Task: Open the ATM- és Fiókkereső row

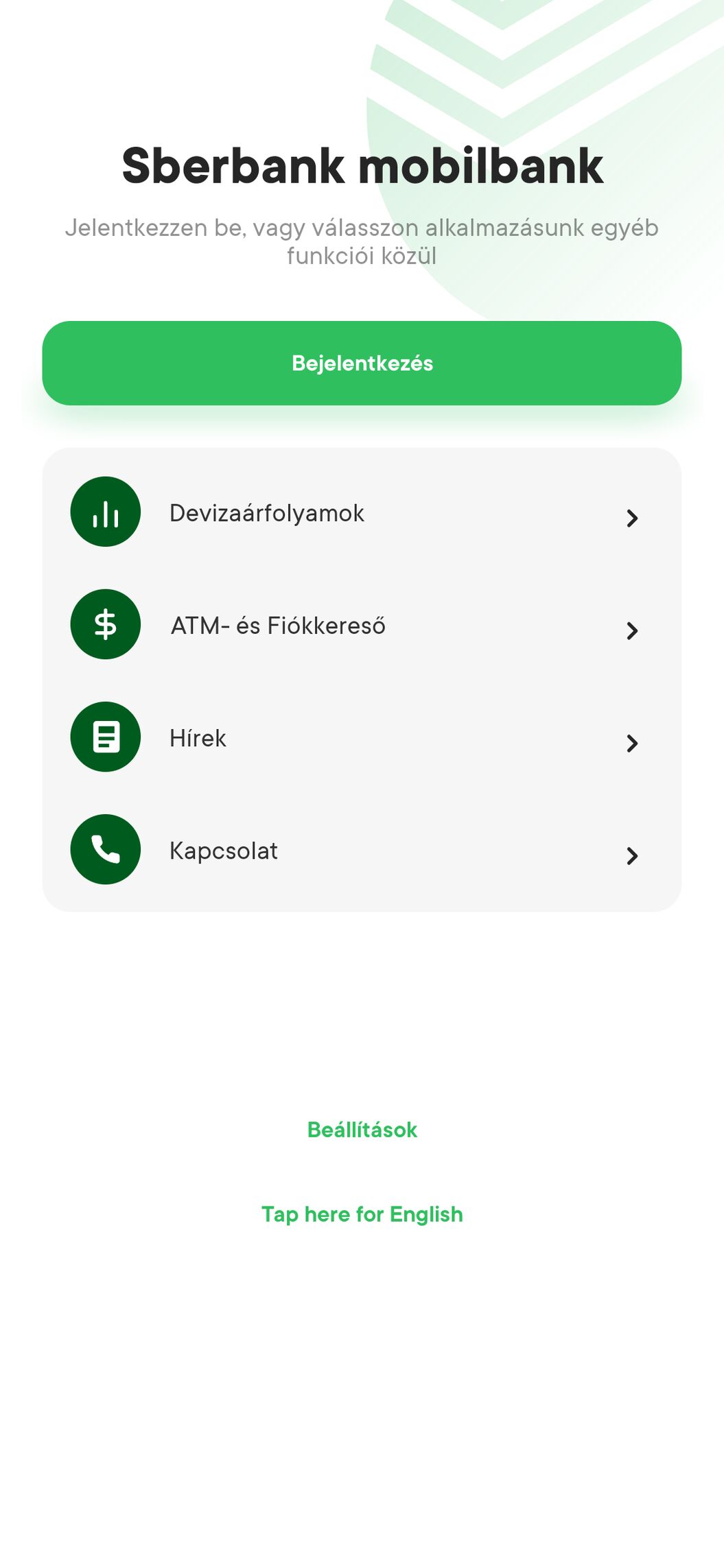Action: [x=362, y=626]
